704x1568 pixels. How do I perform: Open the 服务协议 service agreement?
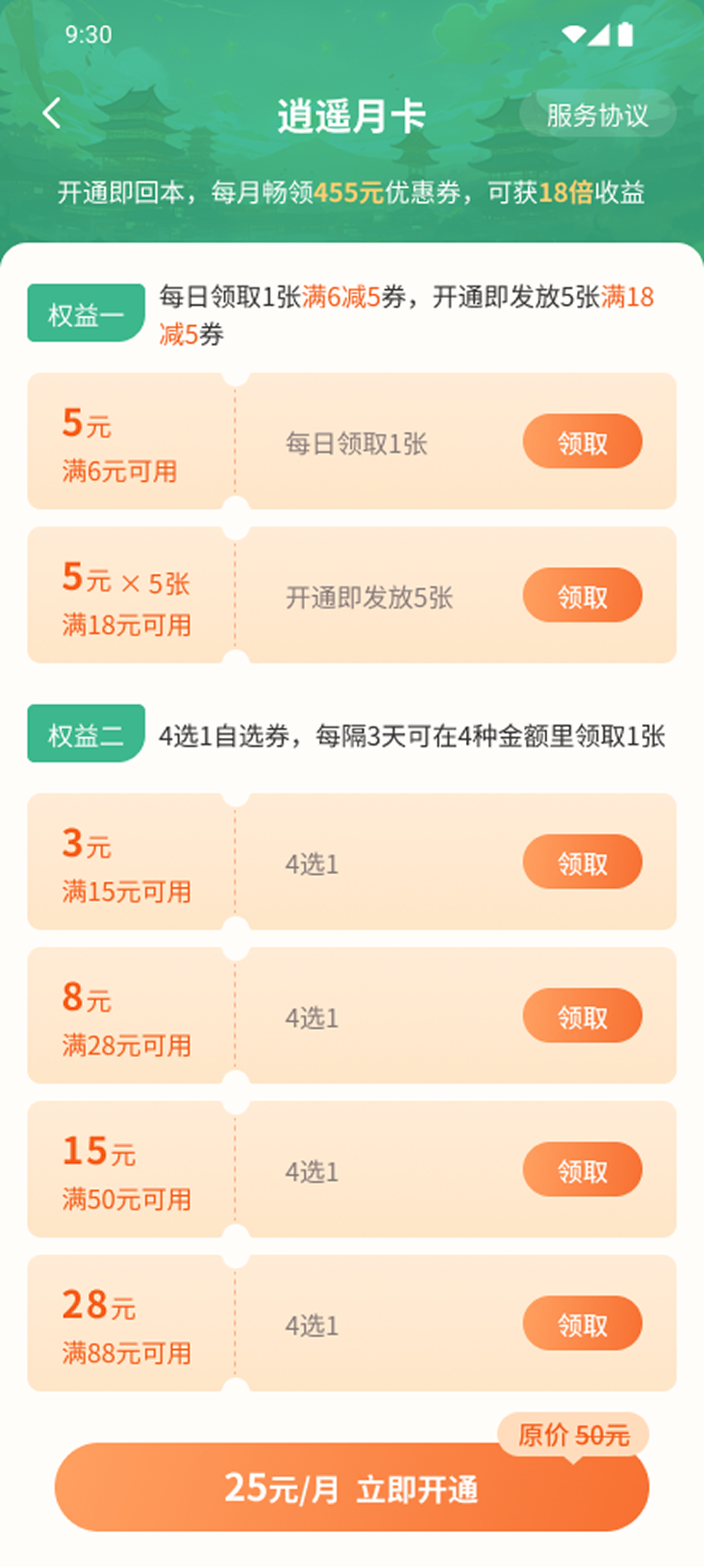pyautogui.click(x=597, y=115)
